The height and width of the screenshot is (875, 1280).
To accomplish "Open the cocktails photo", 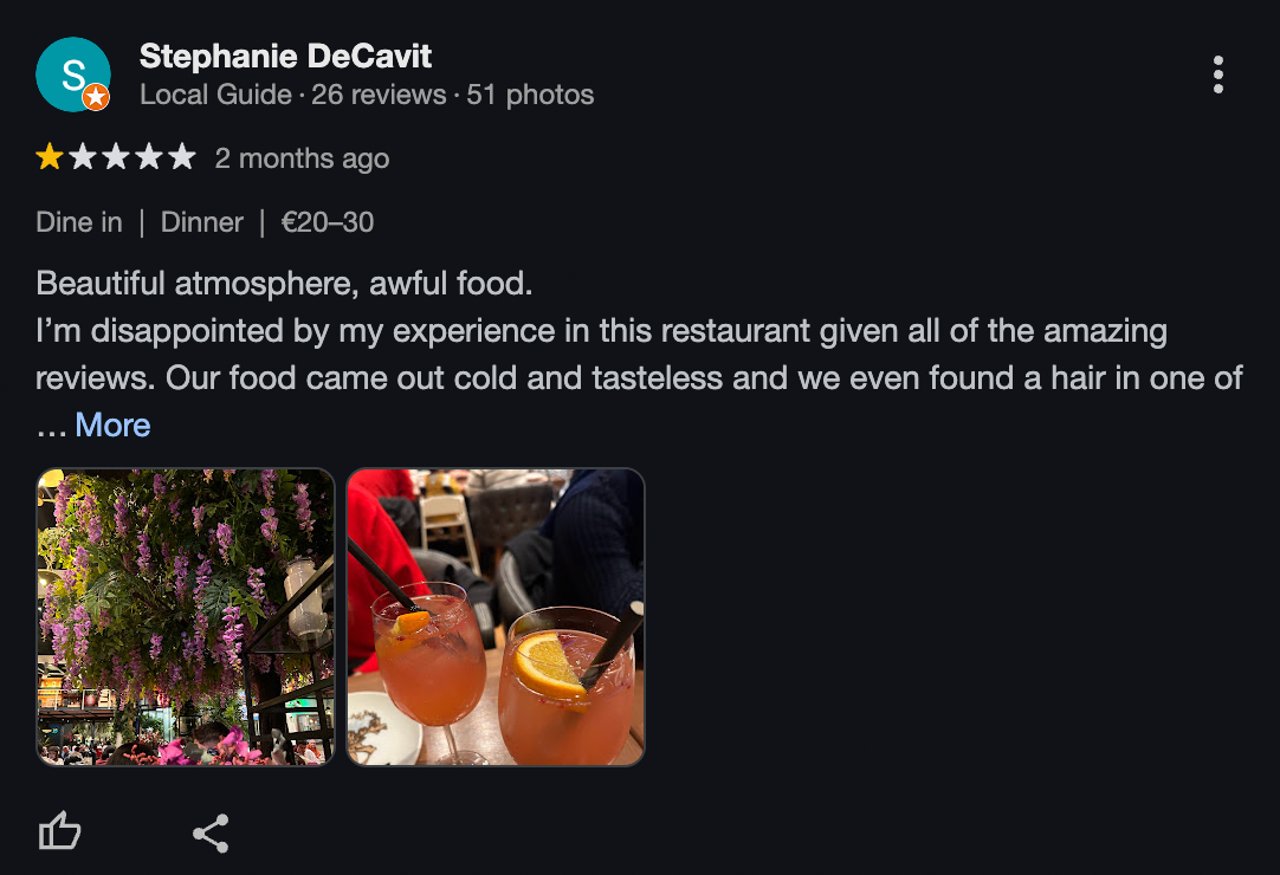I will 495,617.
